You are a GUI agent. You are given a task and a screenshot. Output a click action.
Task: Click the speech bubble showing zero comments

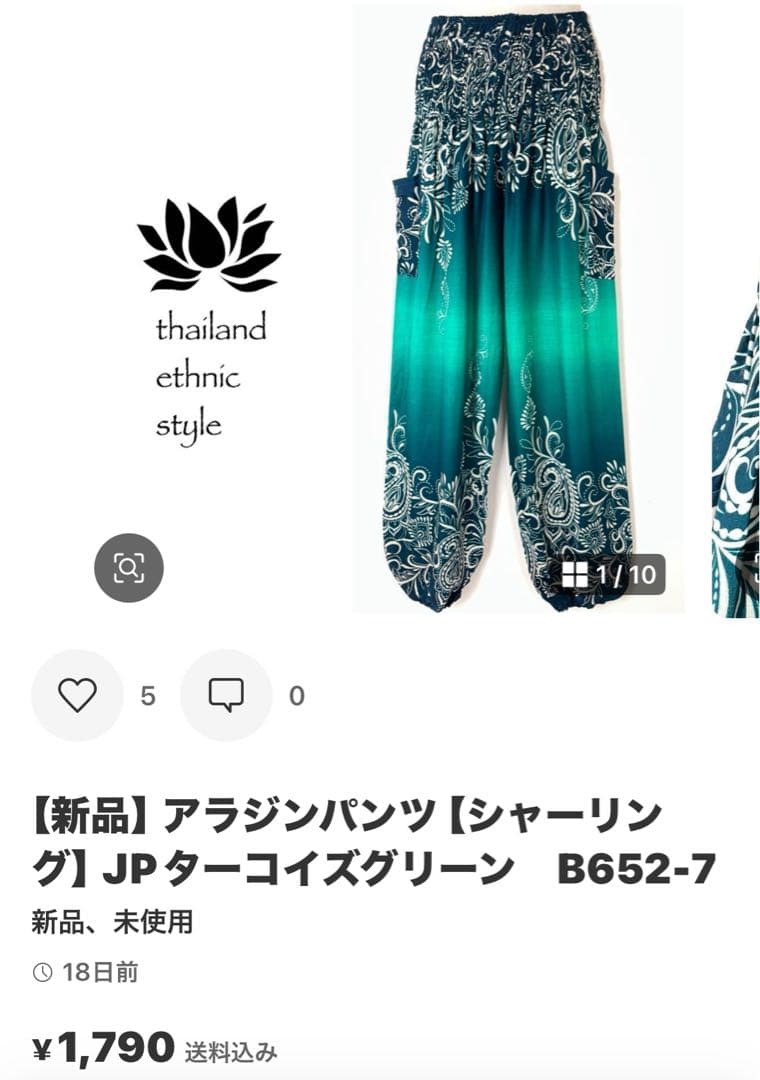pos(228,692)
